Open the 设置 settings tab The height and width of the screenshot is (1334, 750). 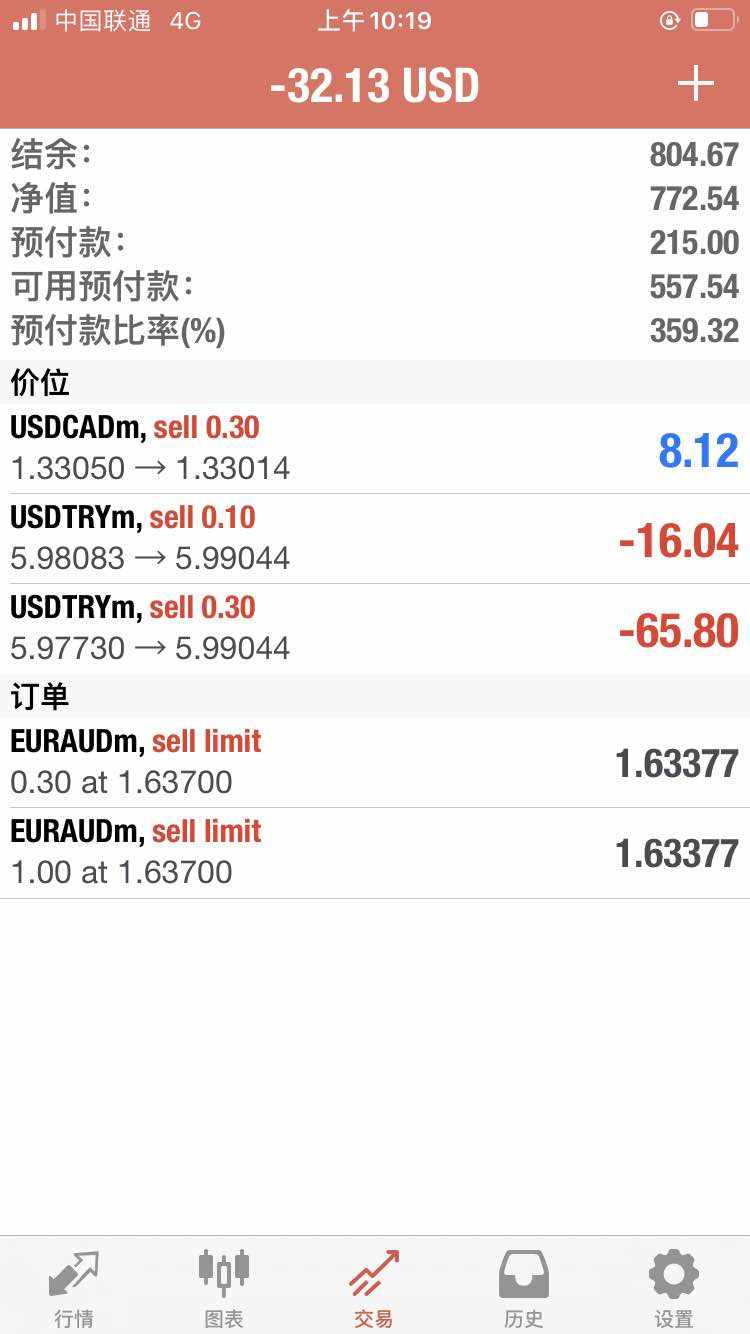pos(674,1288)
